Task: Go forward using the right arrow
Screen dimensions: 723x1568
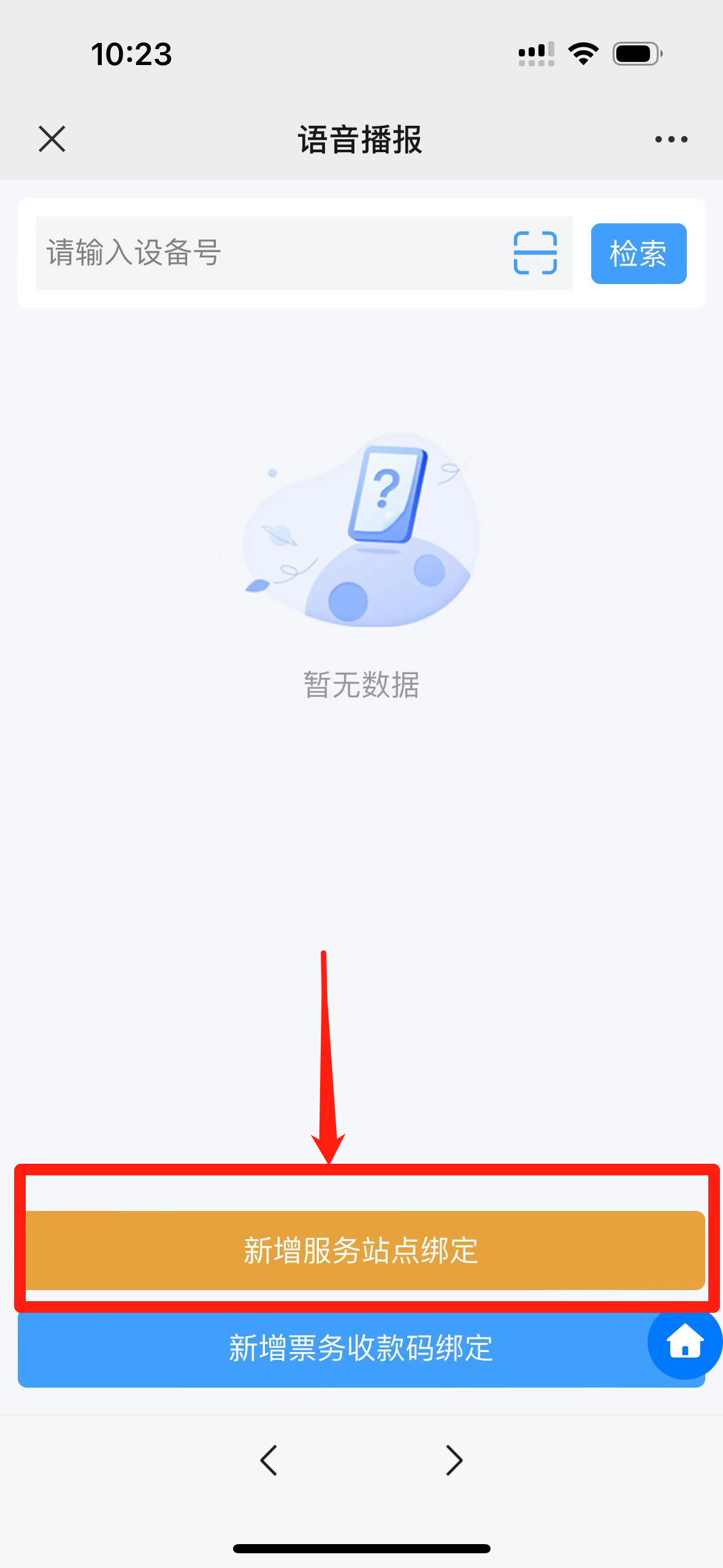Action: tap(454, 1460)
